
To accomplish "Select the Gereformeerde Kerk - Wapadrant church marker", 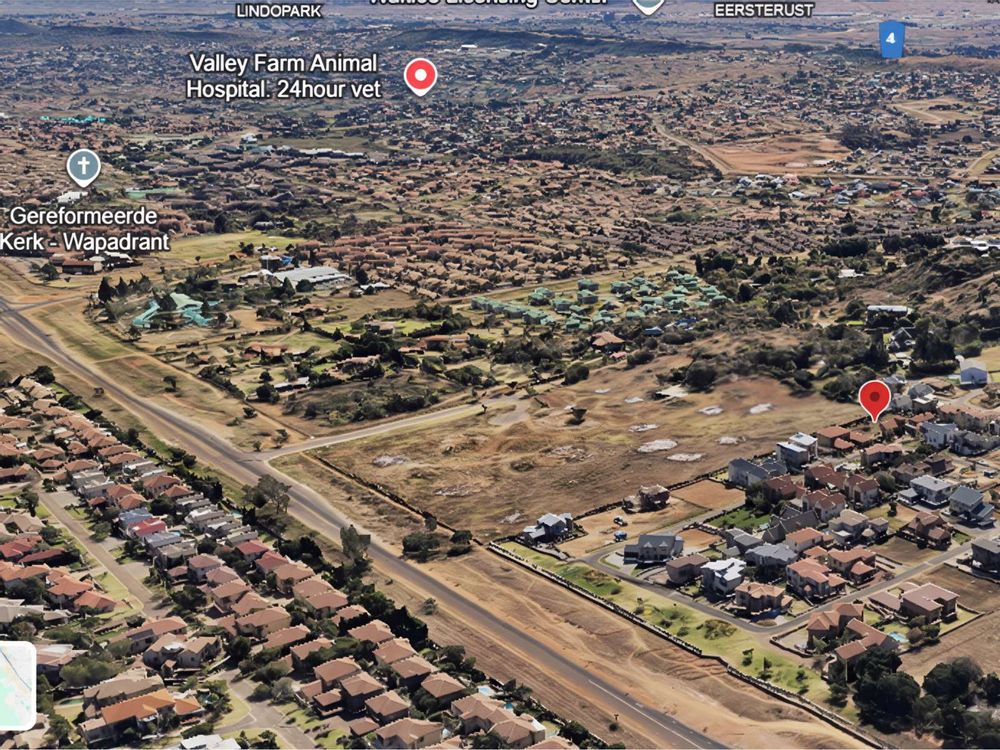I will [x=83, y=166].
